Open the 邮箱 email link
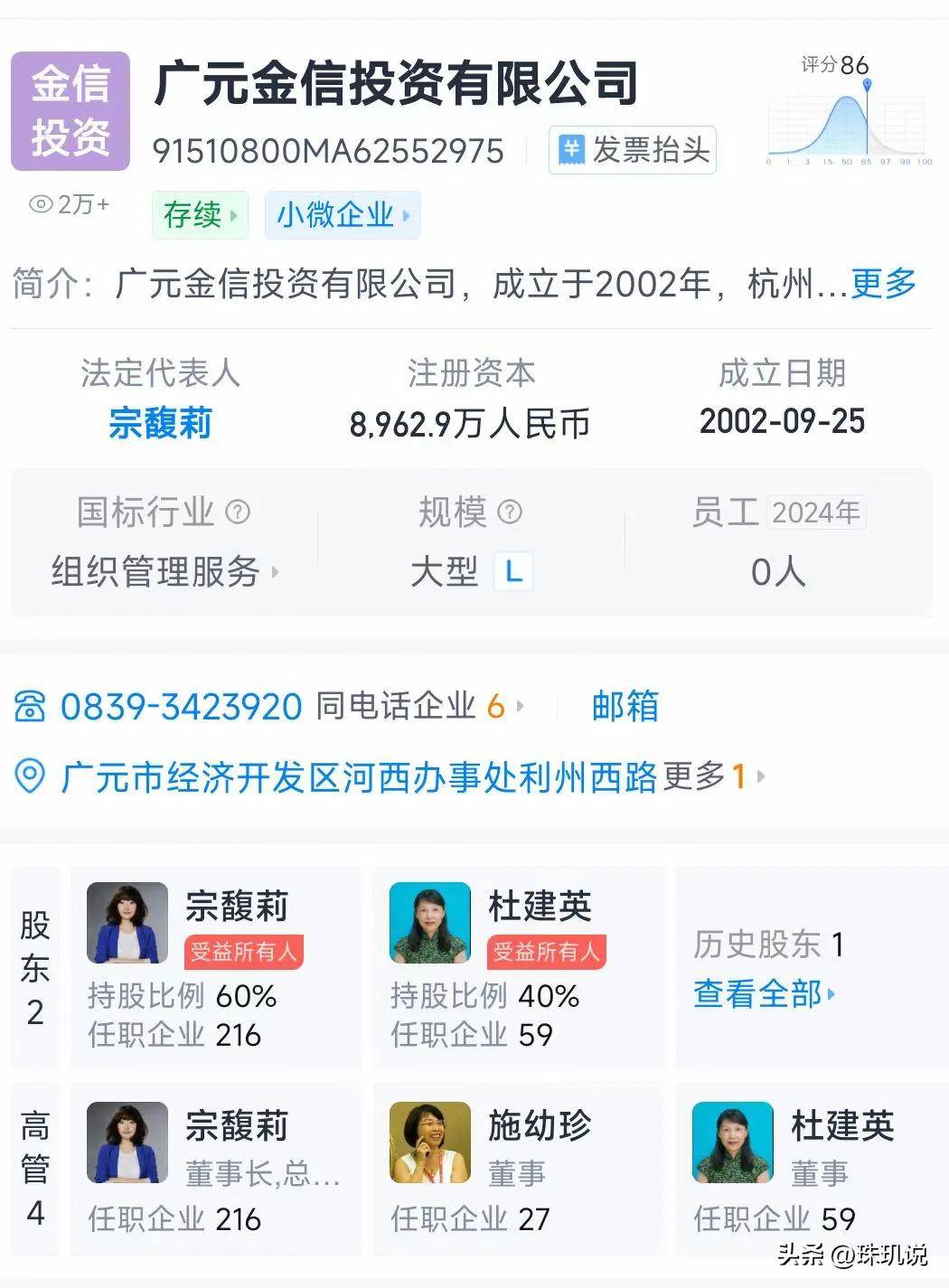949x1288 pixels. click(625, 706)
